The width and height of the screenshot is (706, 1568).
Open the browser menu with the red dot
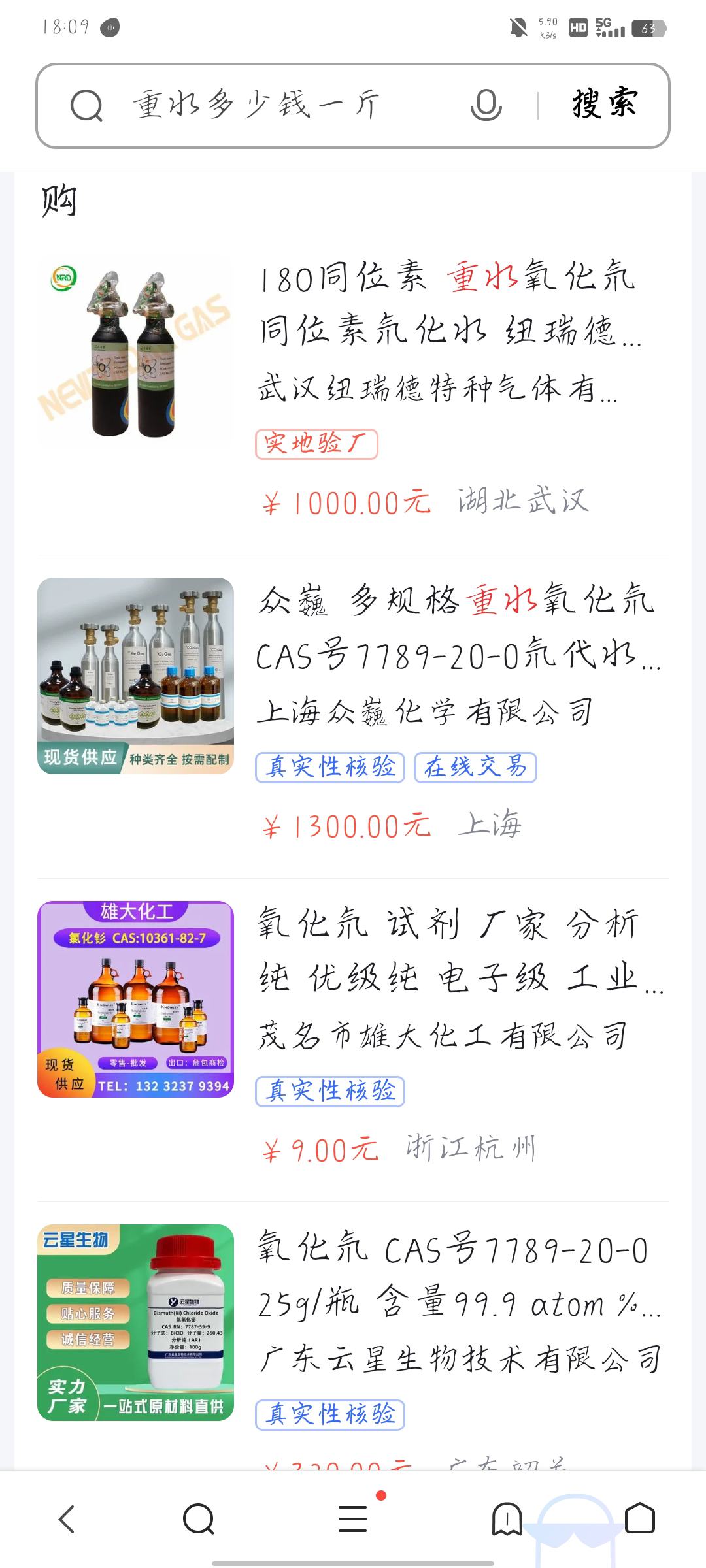pos(353,1519)
